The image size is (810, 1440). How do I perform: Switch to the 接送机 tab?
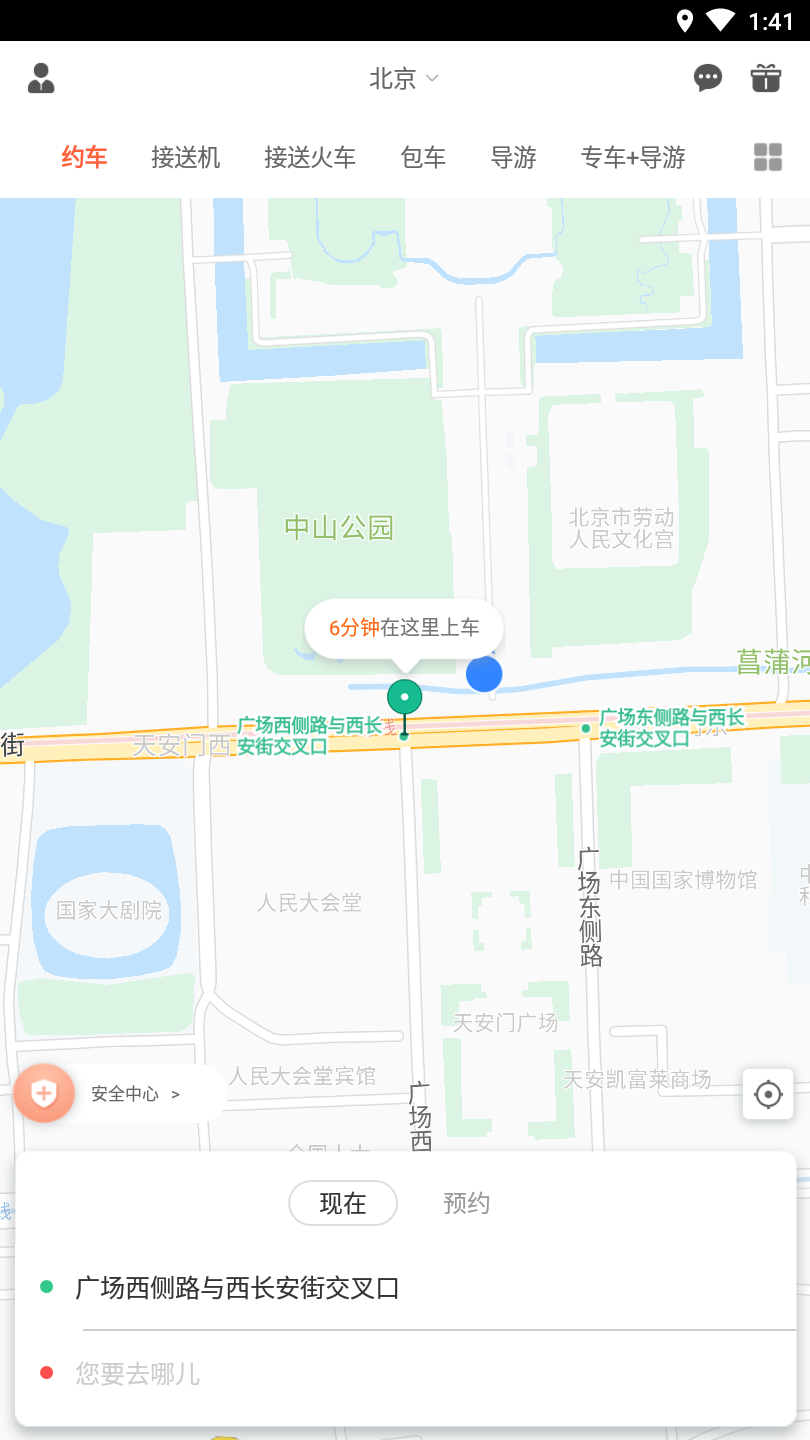pos(186,157)
